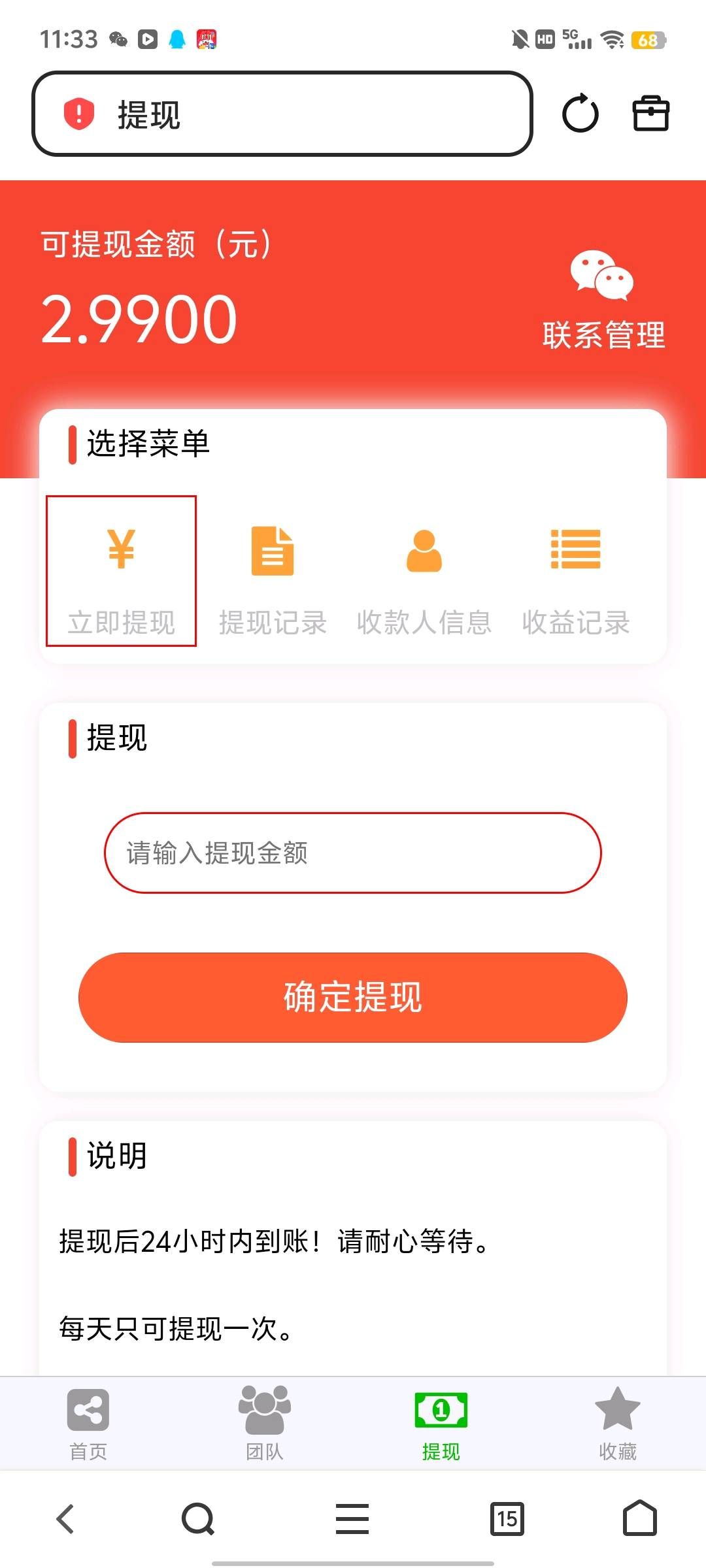
Task: Open 收款人信息 payee info
Action: 424,578
